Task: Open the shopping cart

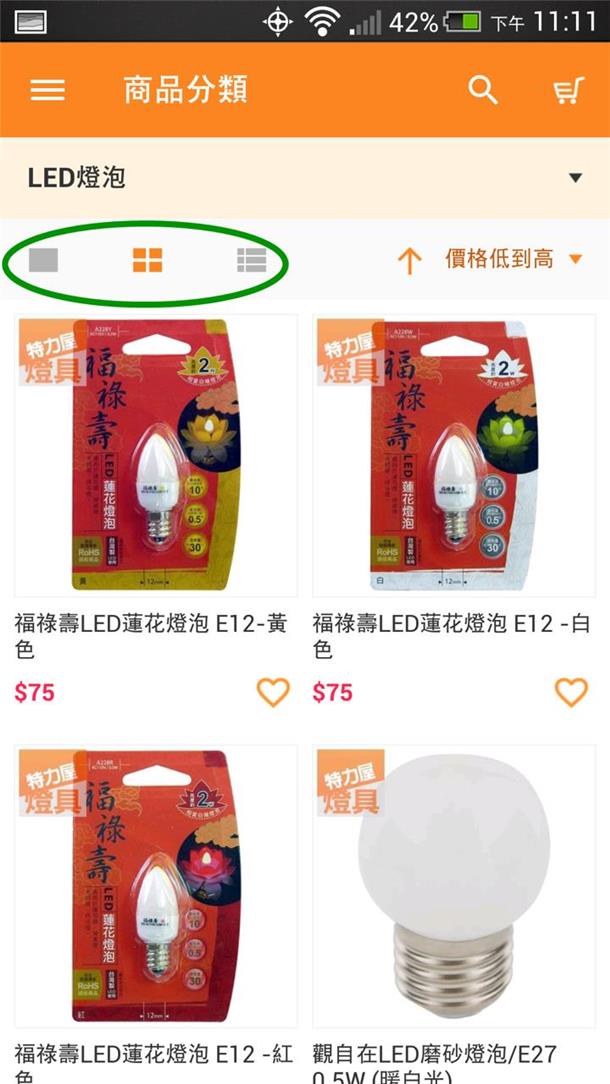Action: [568, 91]
